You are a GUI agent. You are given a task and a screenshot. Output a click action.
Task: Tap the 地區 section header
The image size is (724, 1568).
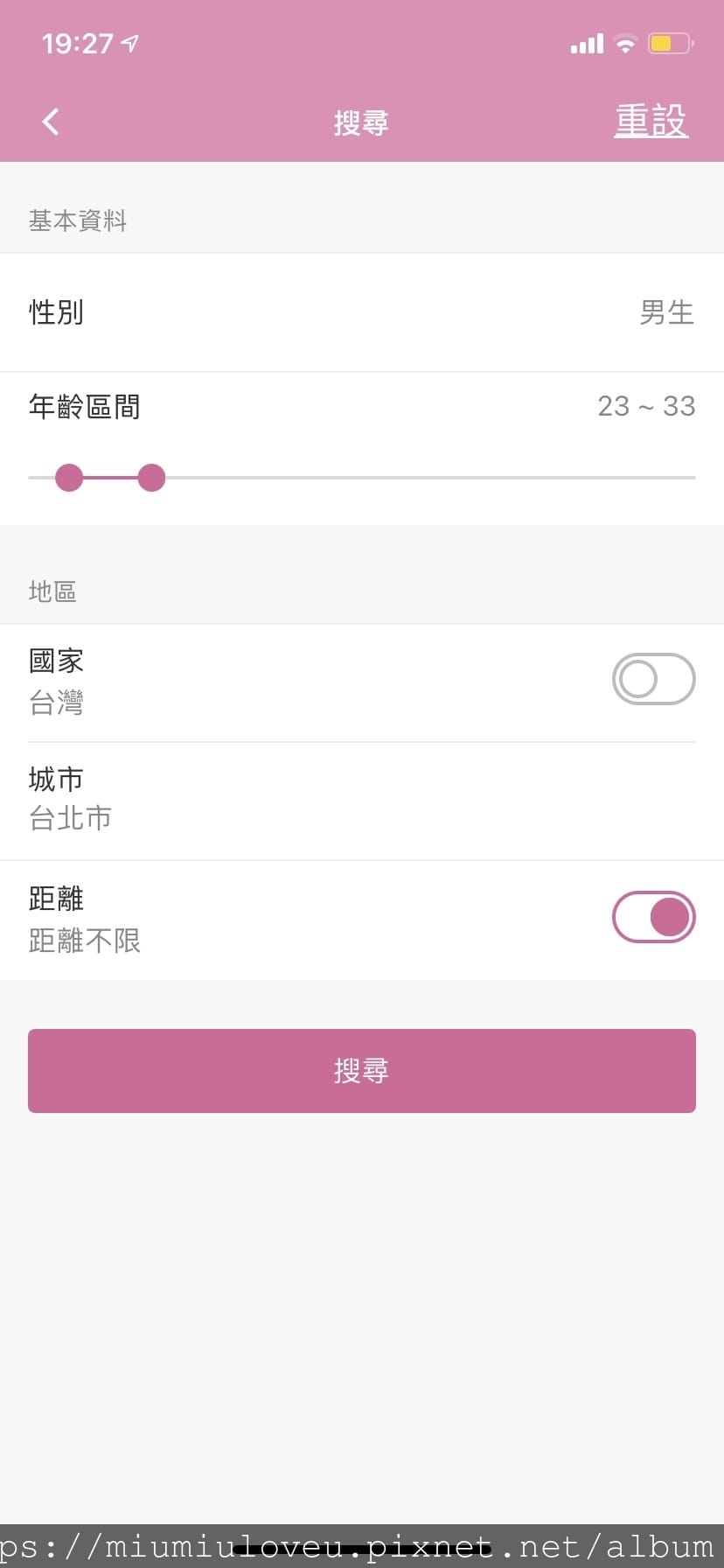52,592
